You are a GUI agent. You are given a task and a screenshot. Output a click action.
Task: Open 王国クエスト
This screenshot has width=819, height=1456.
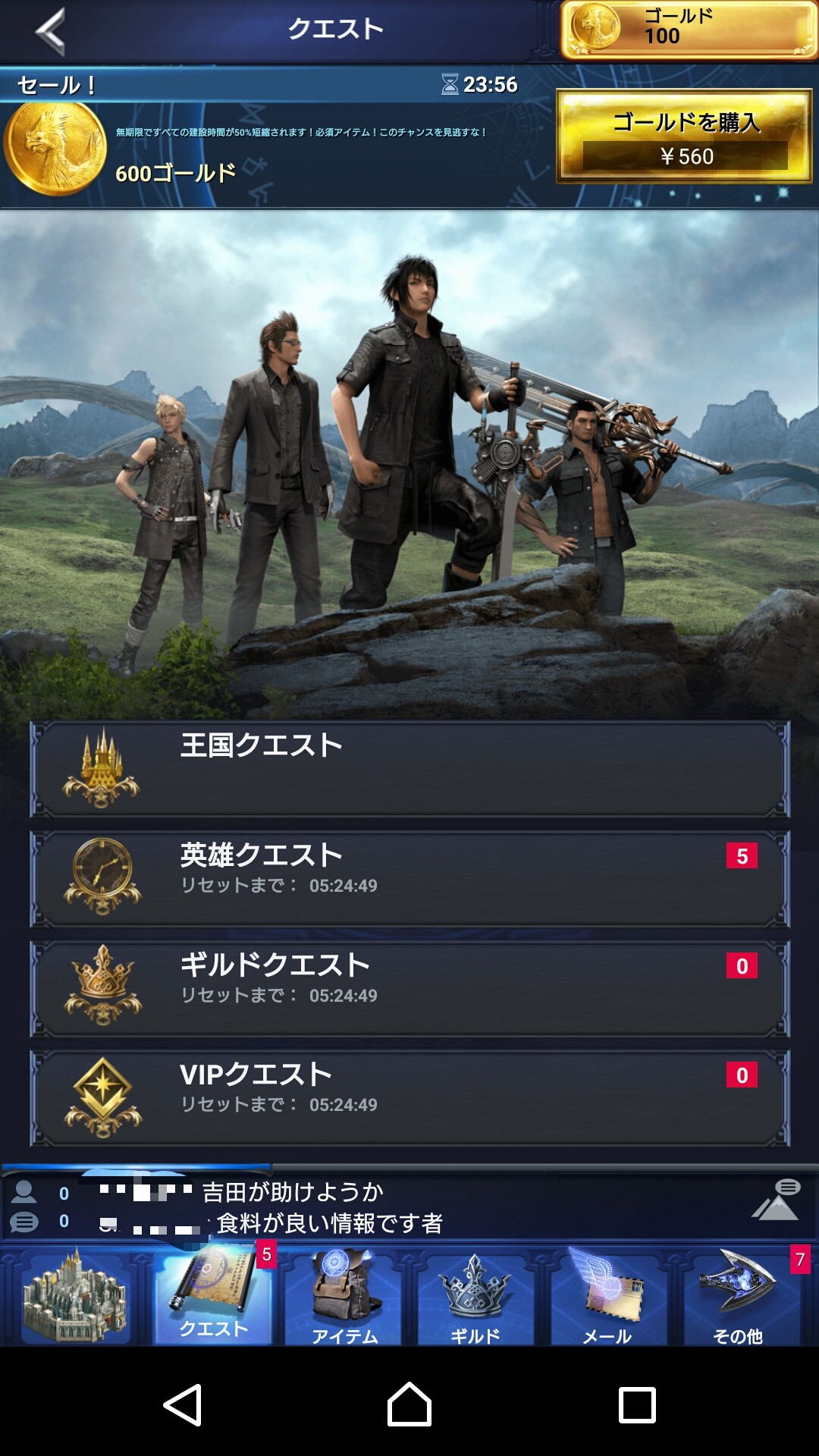(409, 769)
